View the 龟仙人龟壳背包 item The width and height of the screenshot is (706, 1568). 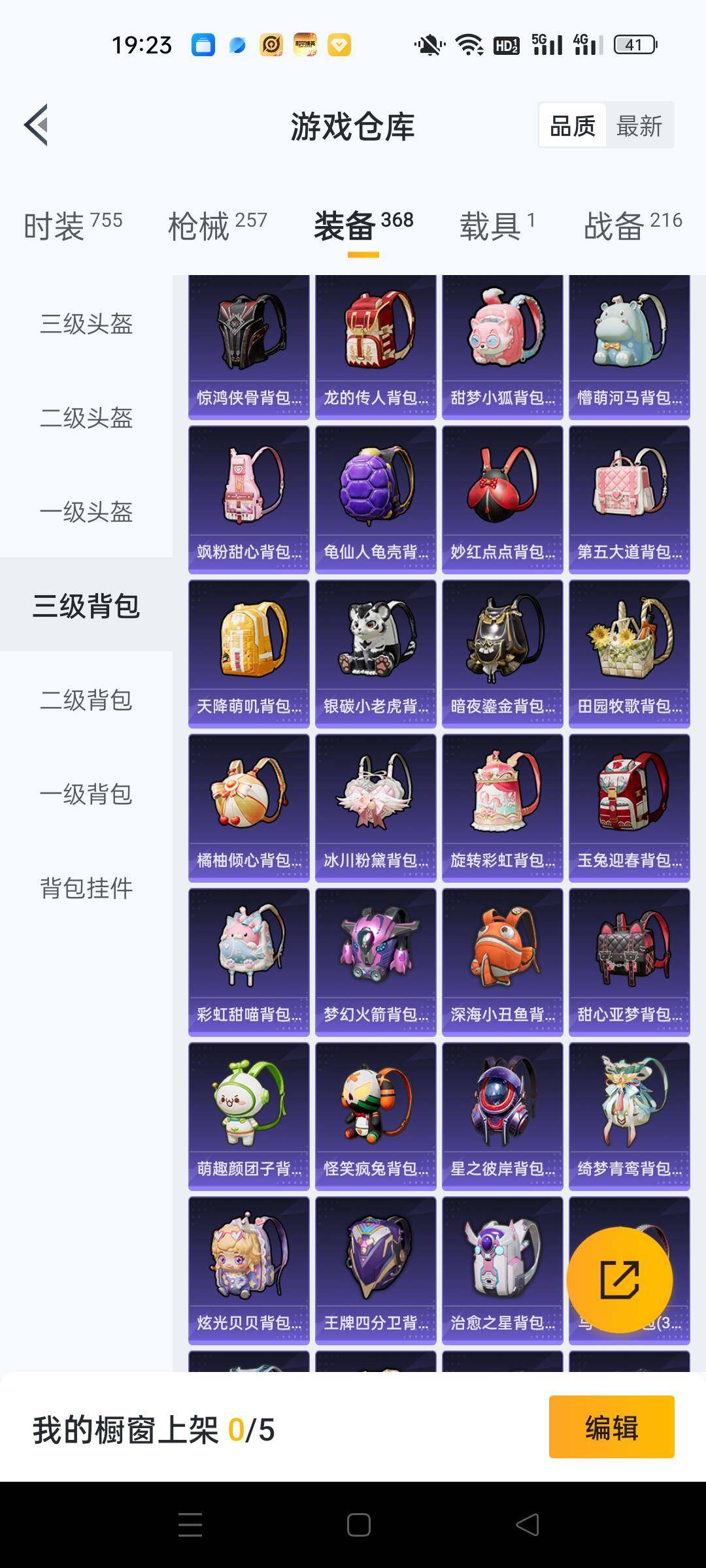point(375,500)
